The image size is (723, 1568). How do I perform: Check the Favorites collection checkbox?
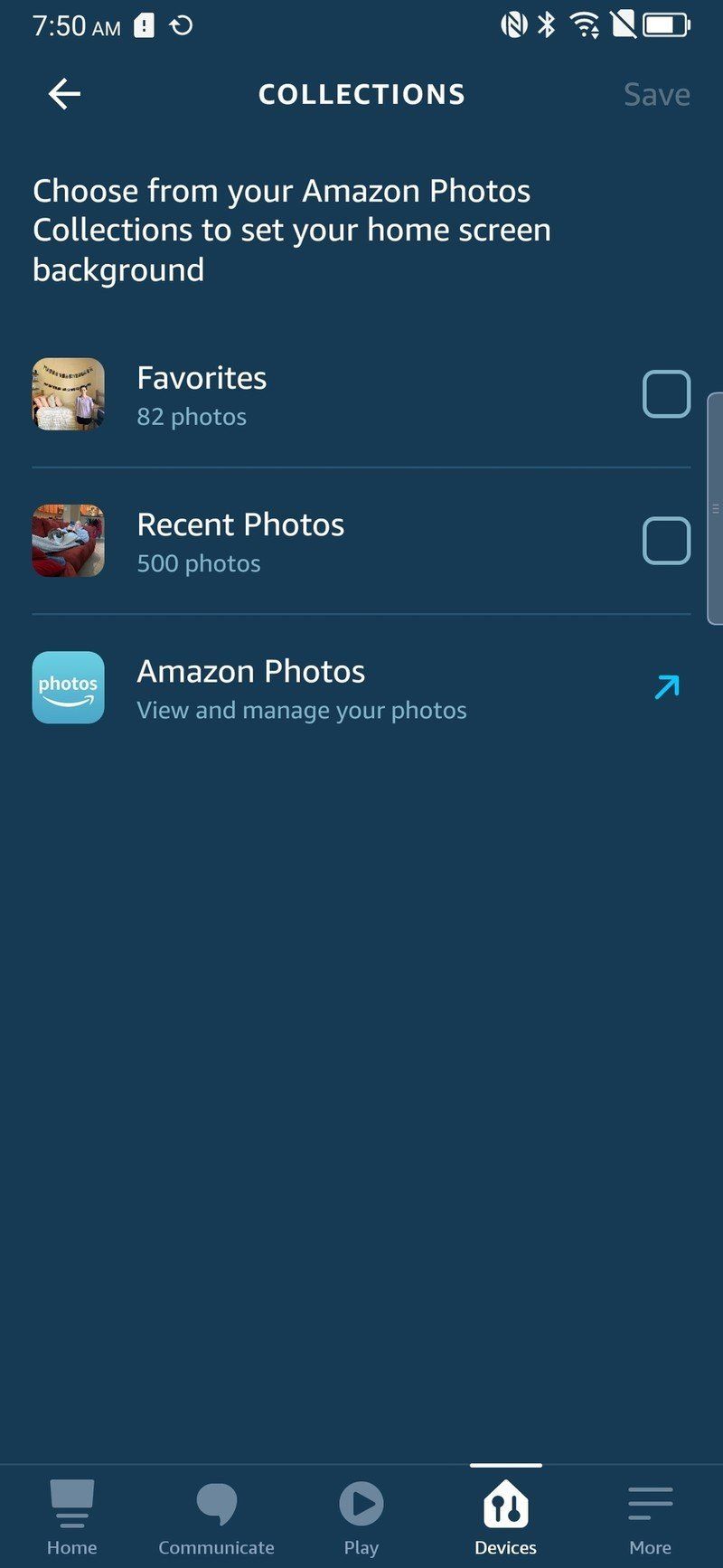(666, 394)
